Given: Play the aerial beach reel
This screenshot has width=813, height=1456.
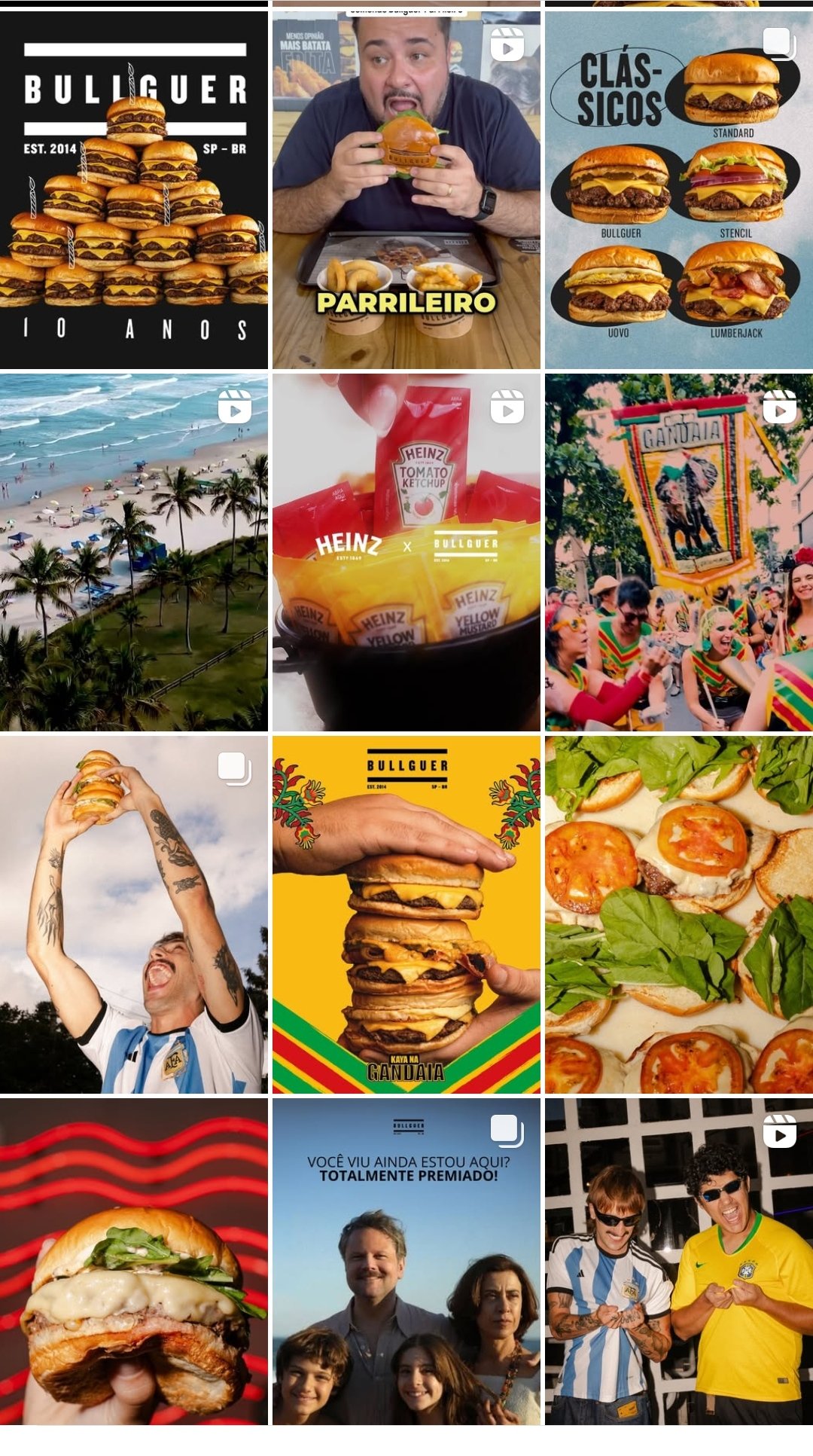Looking at the screenshot, I should pyautogui.click(x=134, y=552).
